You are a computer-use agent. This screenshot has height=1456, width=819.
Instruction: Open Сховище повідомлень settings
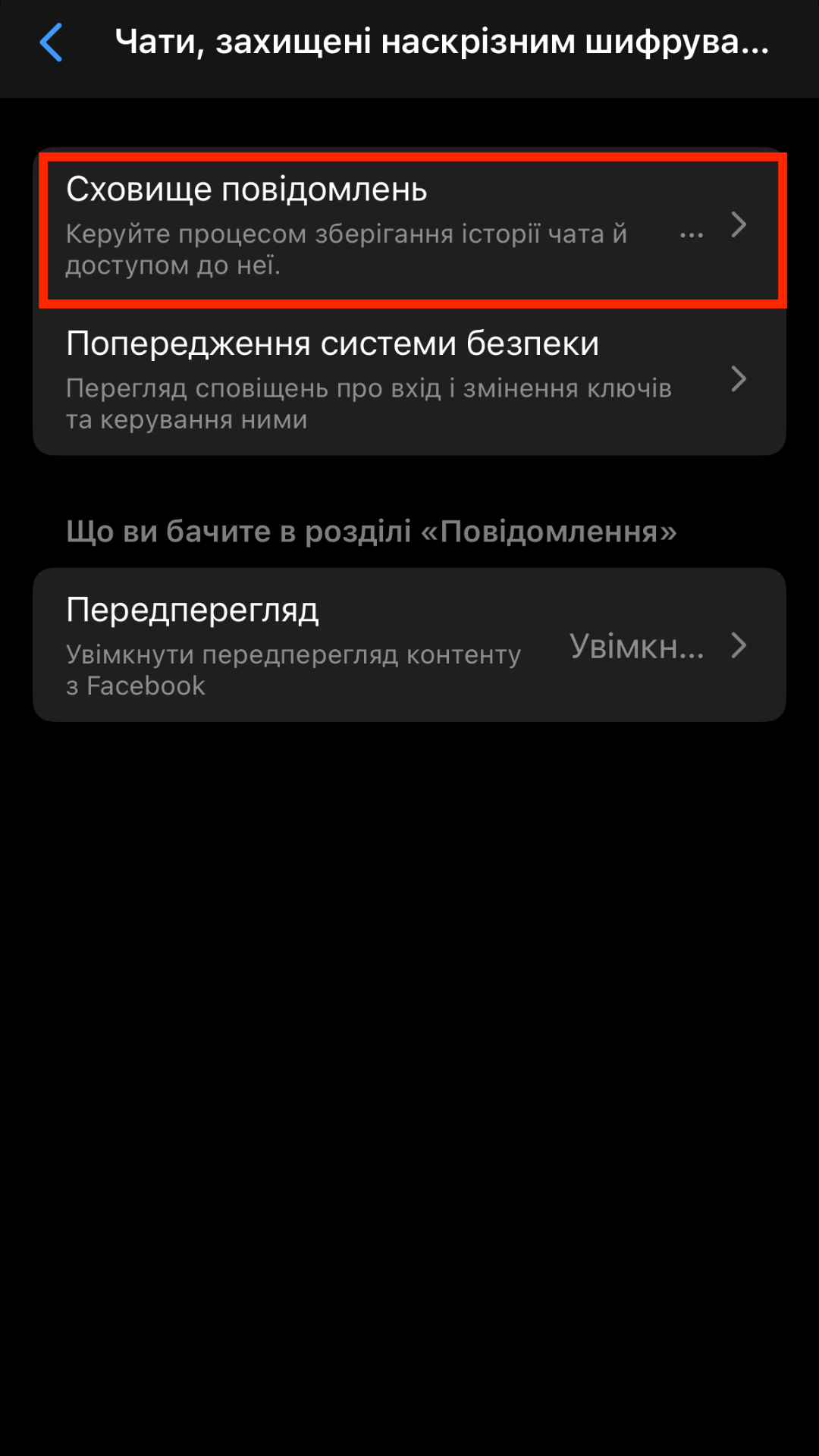(x=409, y=227)
